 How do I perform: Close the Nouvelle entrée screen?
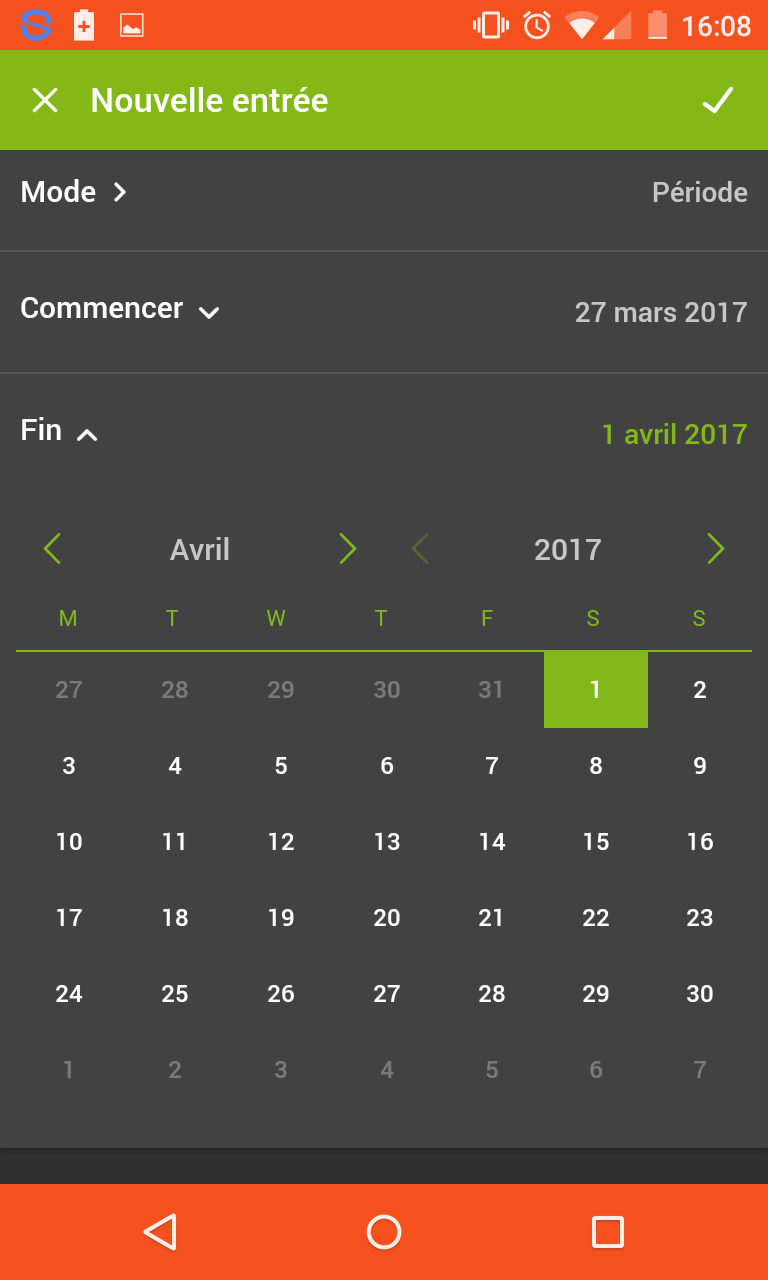coord(45,100)
